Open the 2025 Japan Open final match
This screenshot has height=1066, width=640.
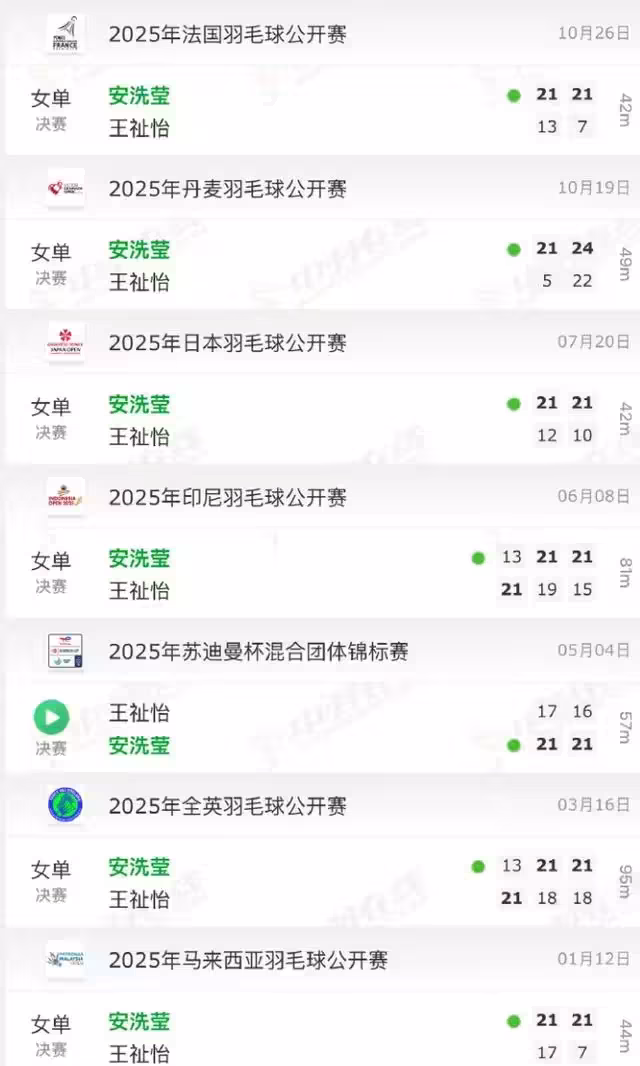[x=320, y=420]
